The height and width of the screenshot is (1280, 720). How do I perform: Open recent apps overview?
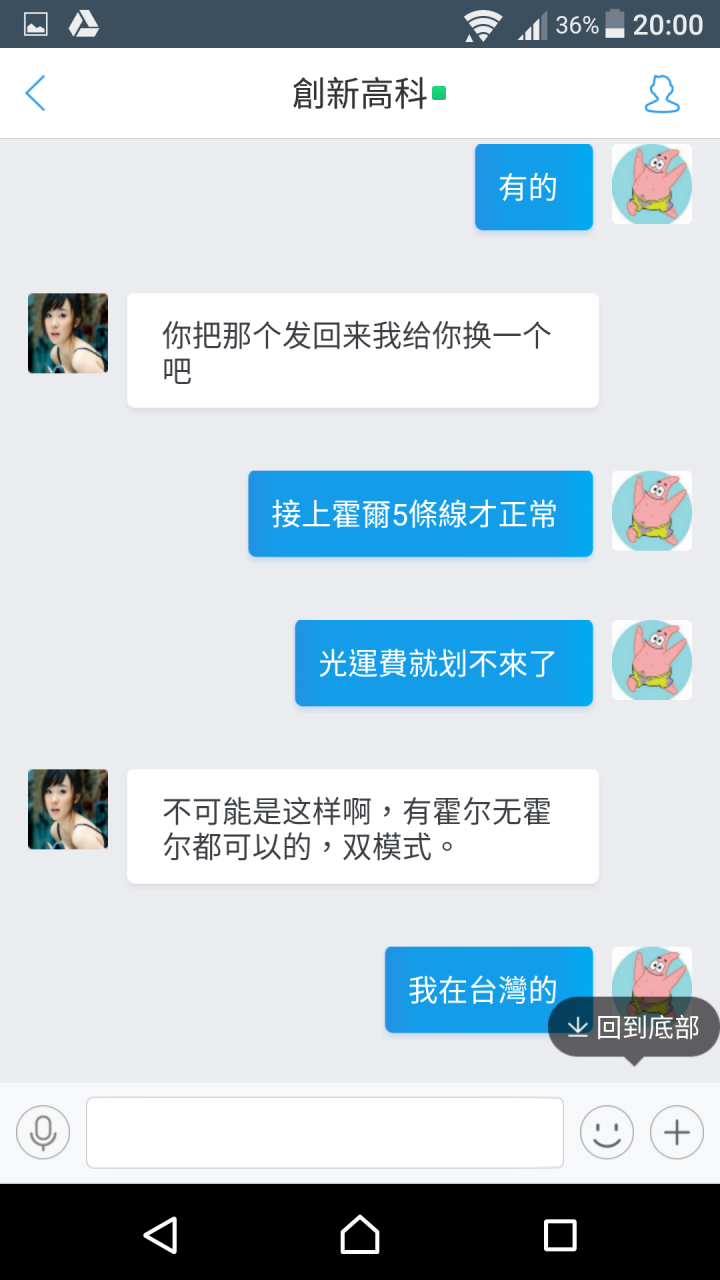560,1235
